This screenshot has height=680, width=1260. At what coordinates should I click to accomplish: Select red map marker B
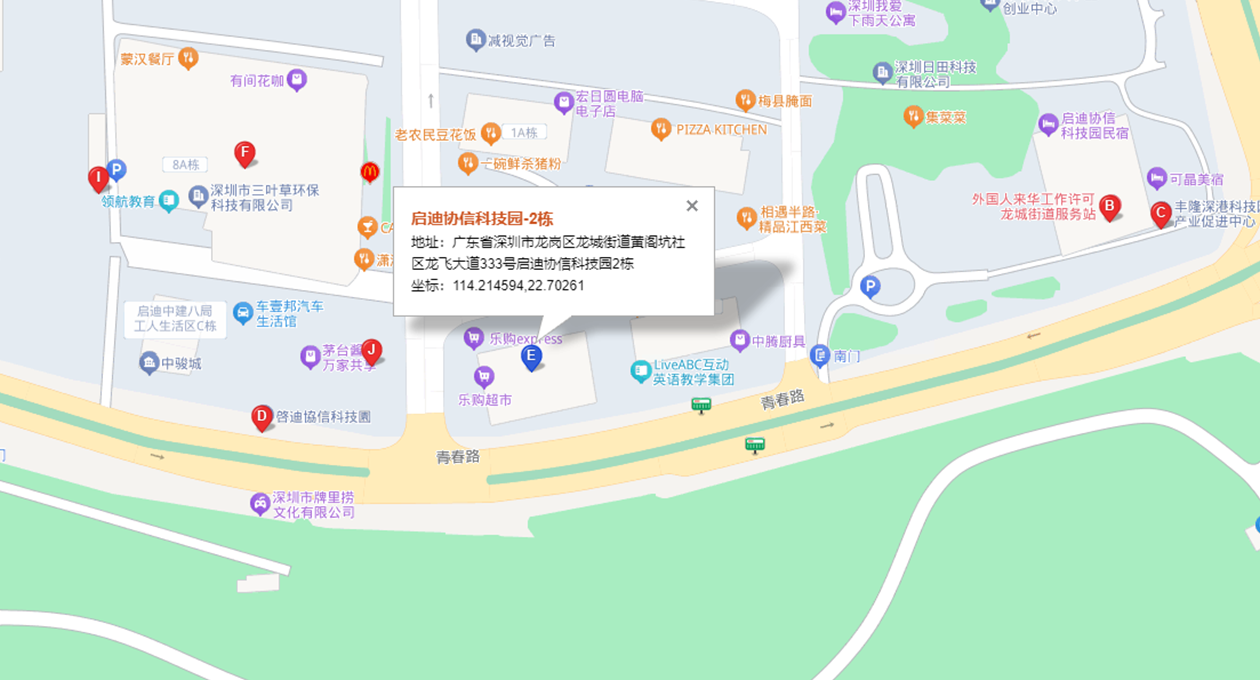click(x=1108, y=207)
